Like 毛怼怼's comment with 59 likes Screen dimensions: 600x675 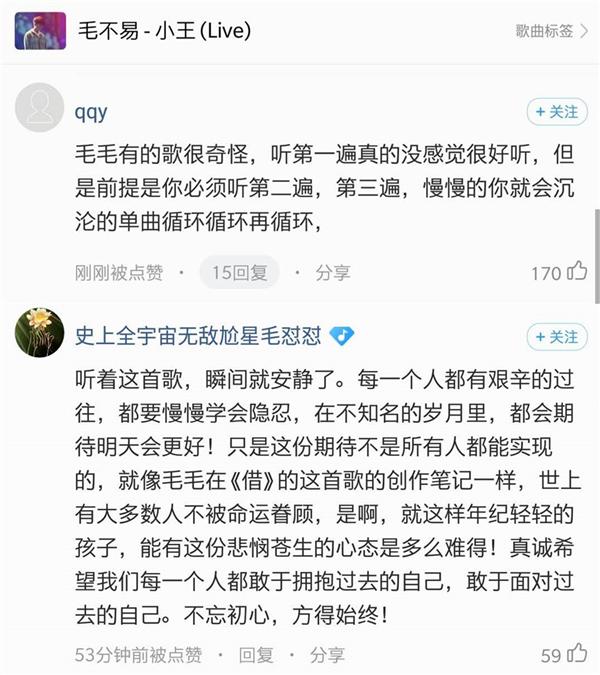point(577,655)
